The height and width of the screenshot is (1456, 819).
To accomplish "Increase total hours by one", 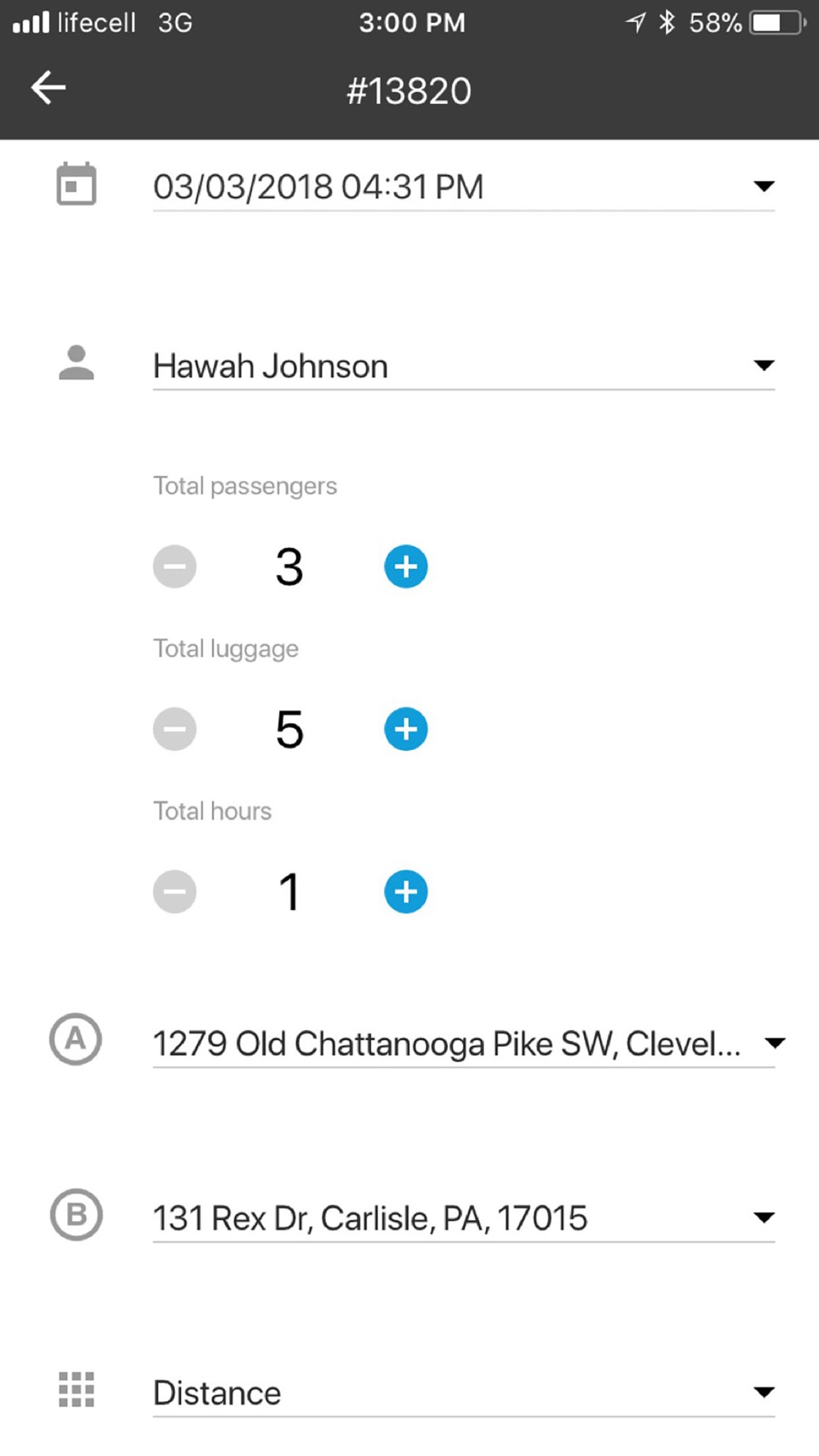I will coord(406,892).
